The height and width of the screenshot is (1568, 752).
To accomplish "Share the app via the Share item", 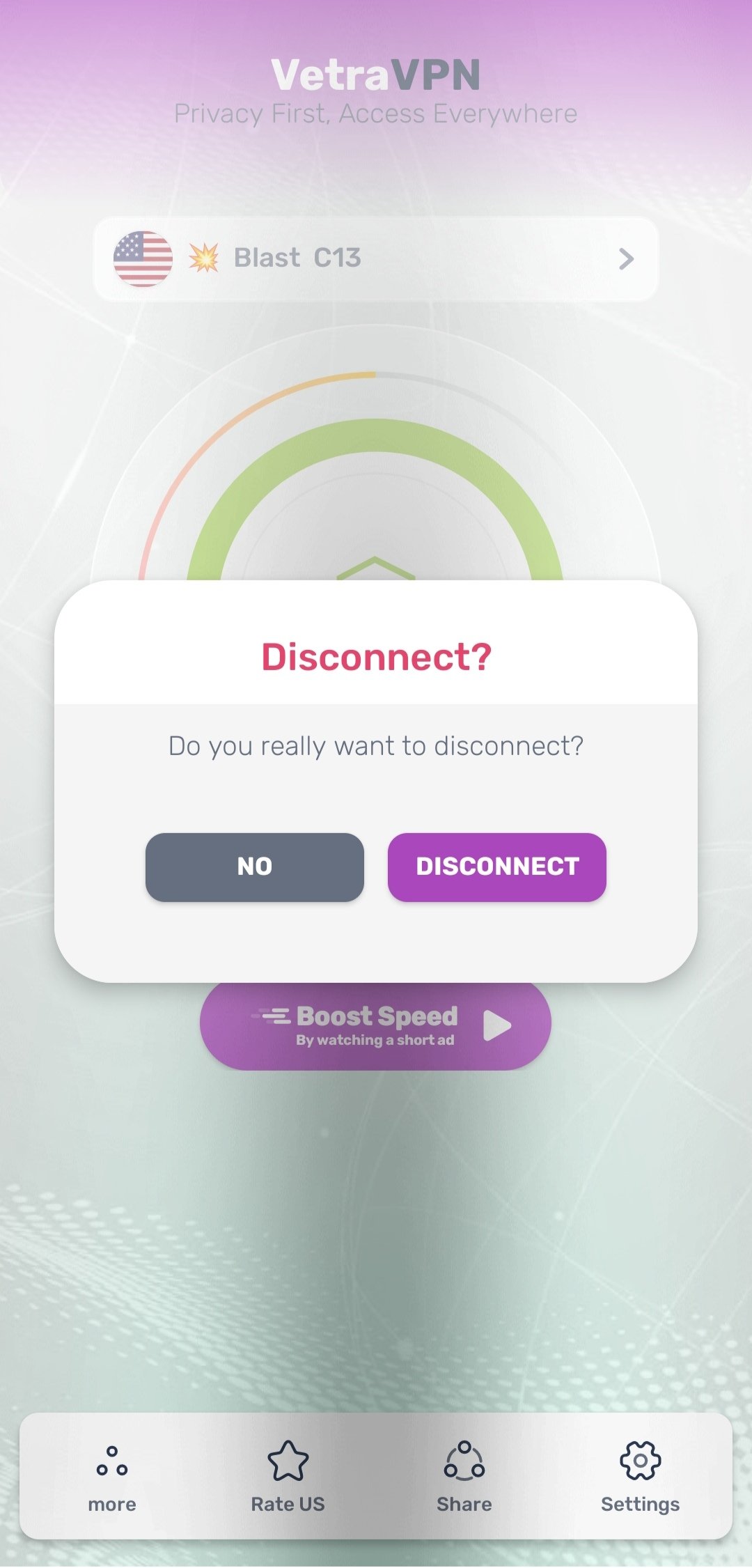I will (464, 1475).
